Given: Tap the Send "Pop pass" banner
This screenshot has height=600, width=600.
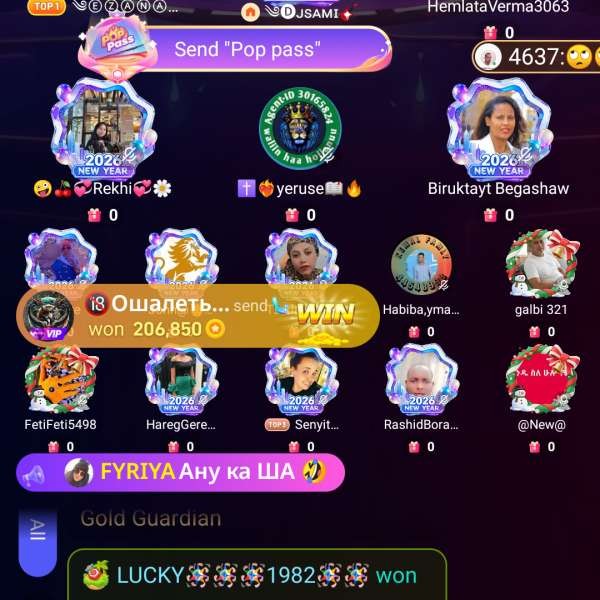Looking at the screenshot, I should point(247,49).
